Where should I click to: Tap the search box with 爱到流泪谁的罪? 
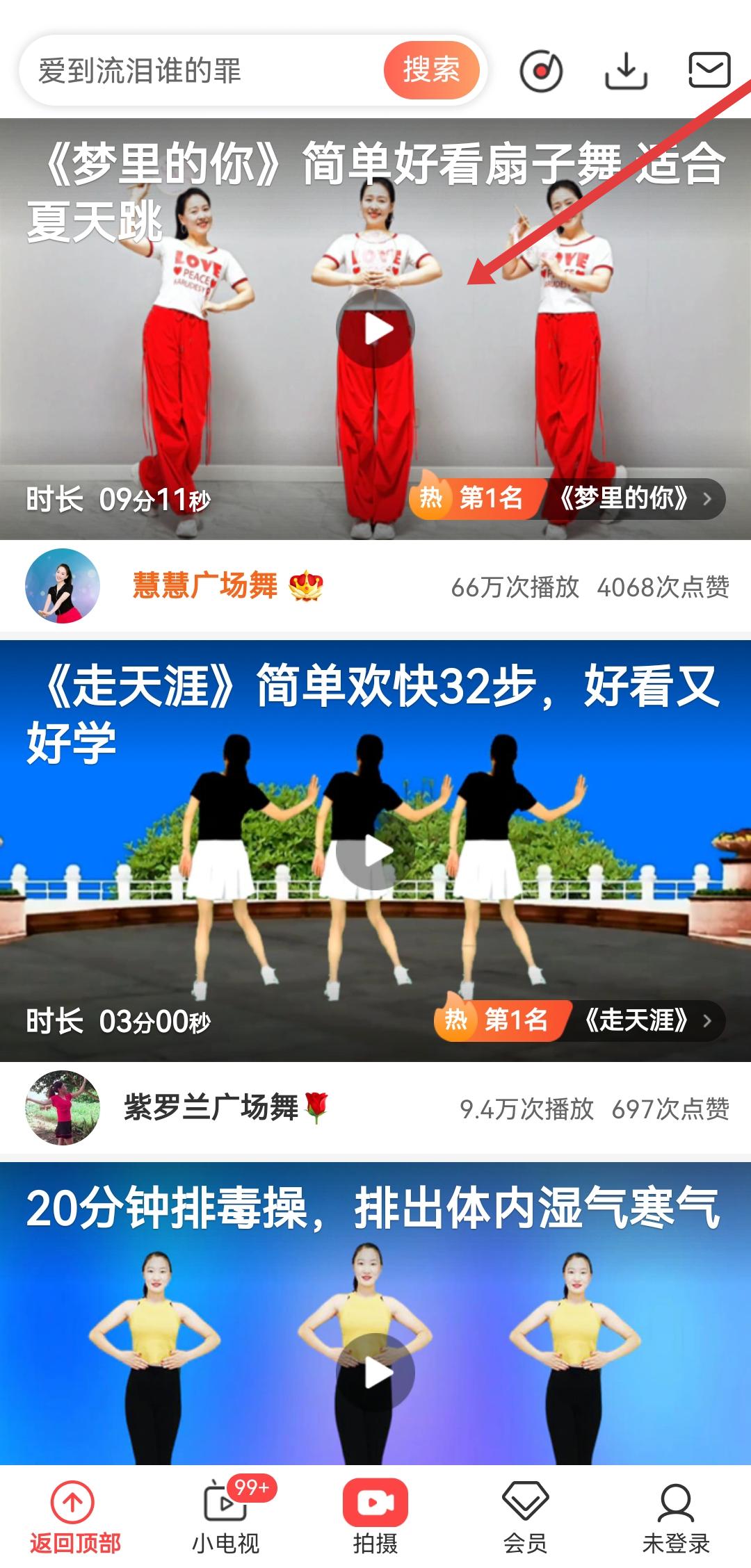tap(202, 71)
